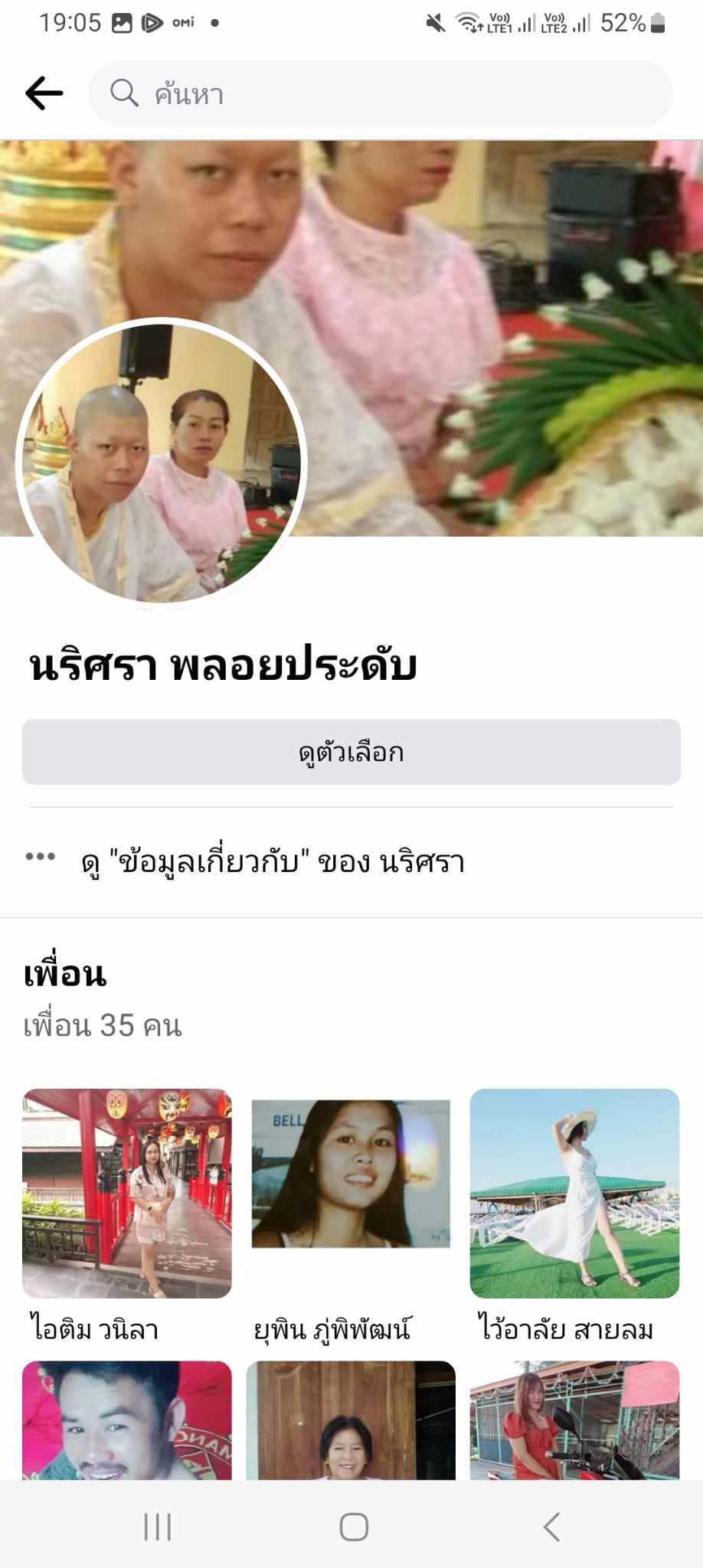Open friend ไอติม วนิลา's profile
This screenshot has height=1568, width=703.
pyautogui.click(x=127, y=1193)
